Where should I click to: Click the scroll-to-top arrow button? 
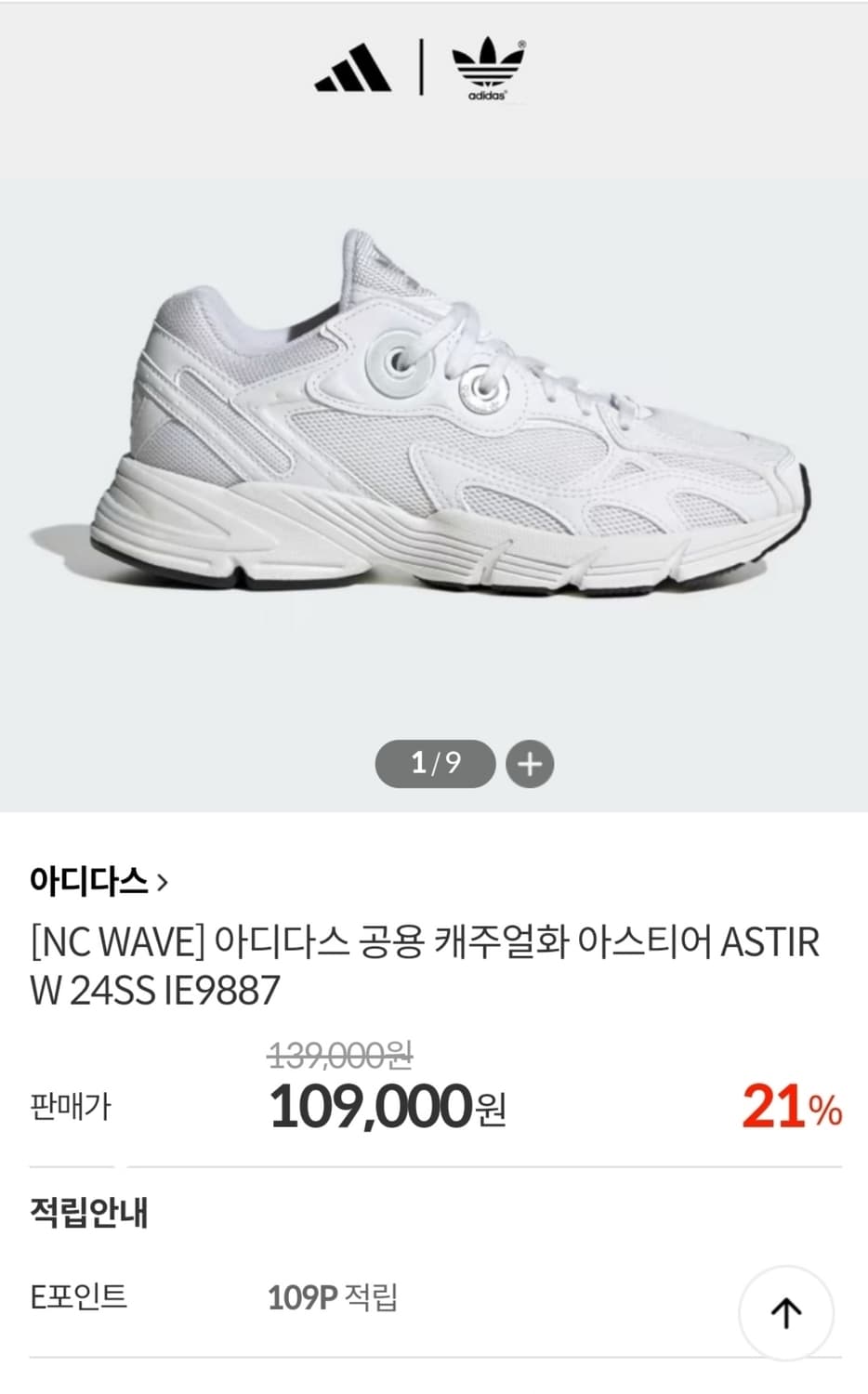pos(785,1312)
